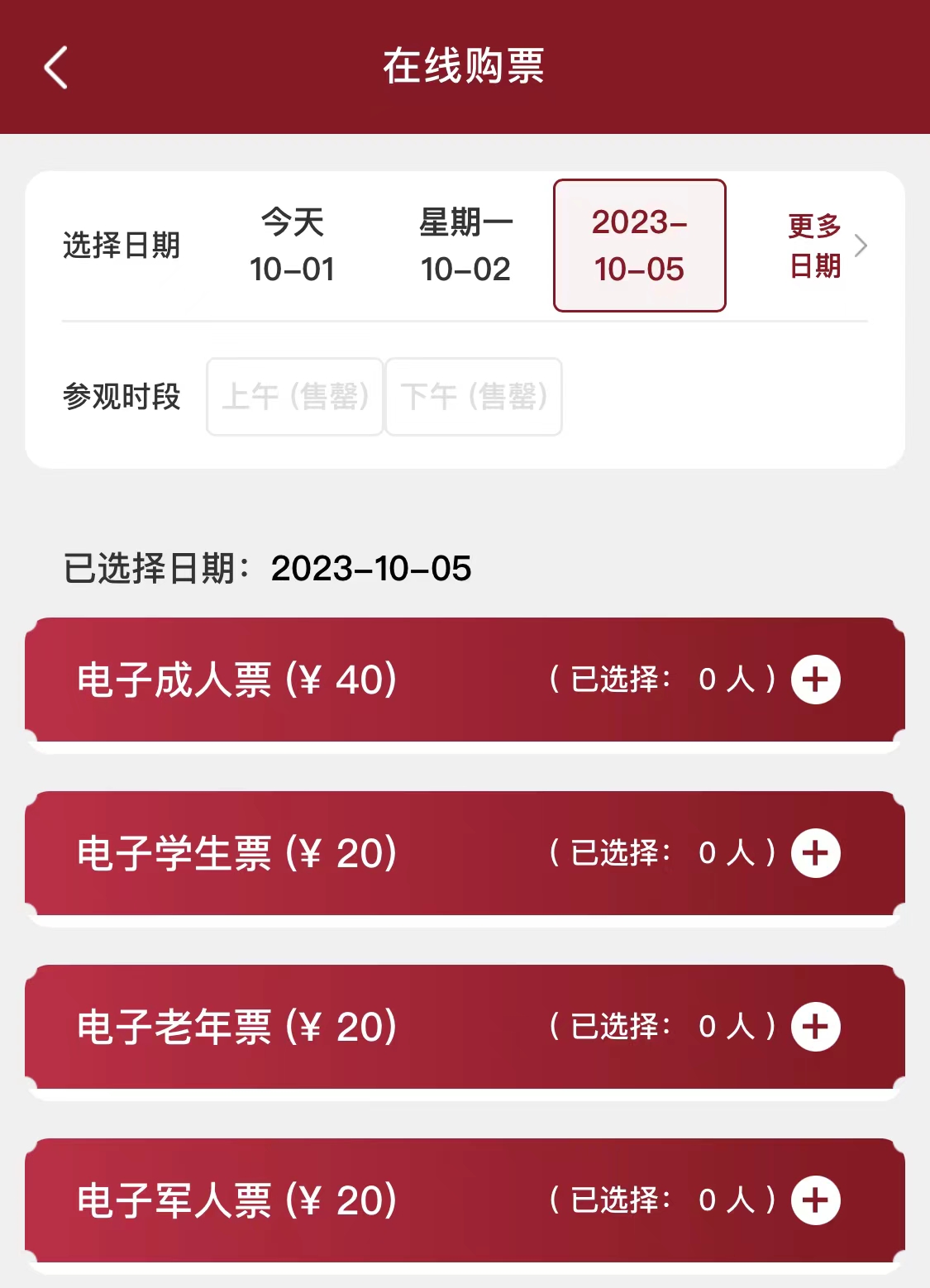Add one 电子老年票 with the plus button
Image resolution: width=930 pixels, height=1288 pixels.
click(x=816, y=1027)
